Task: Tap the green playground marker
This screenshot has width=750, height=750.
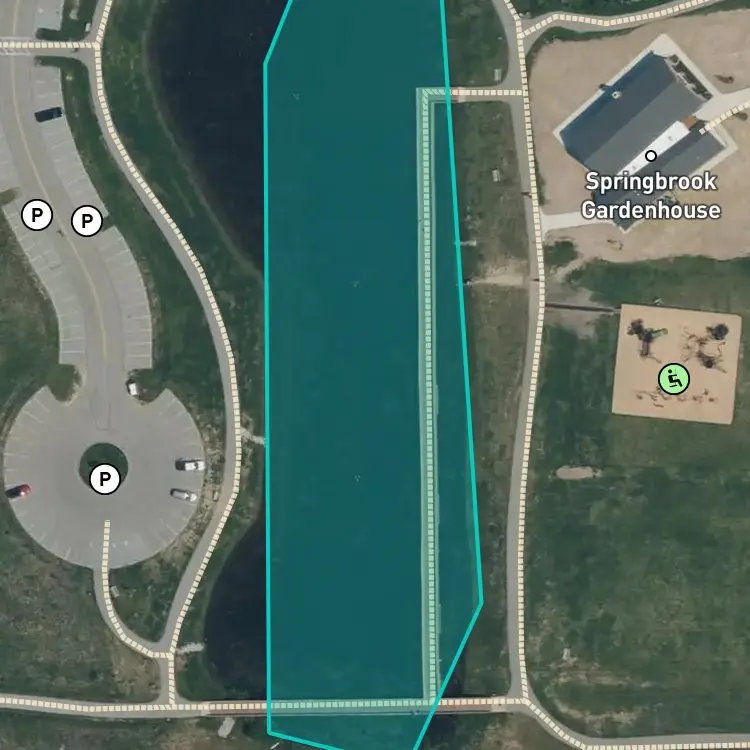Action: (x=673, y=379)
